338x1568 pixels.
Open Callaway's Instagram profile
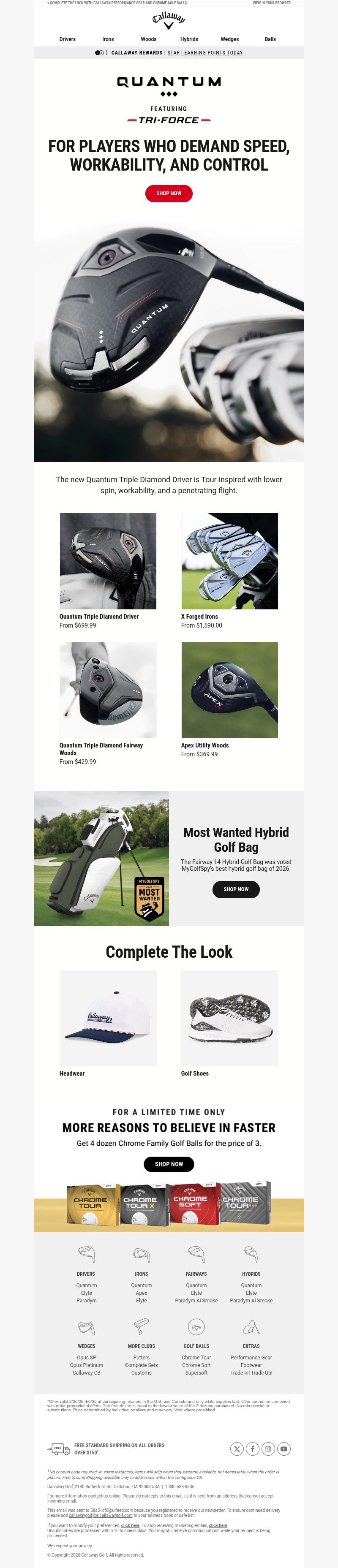click(268, 1448)
